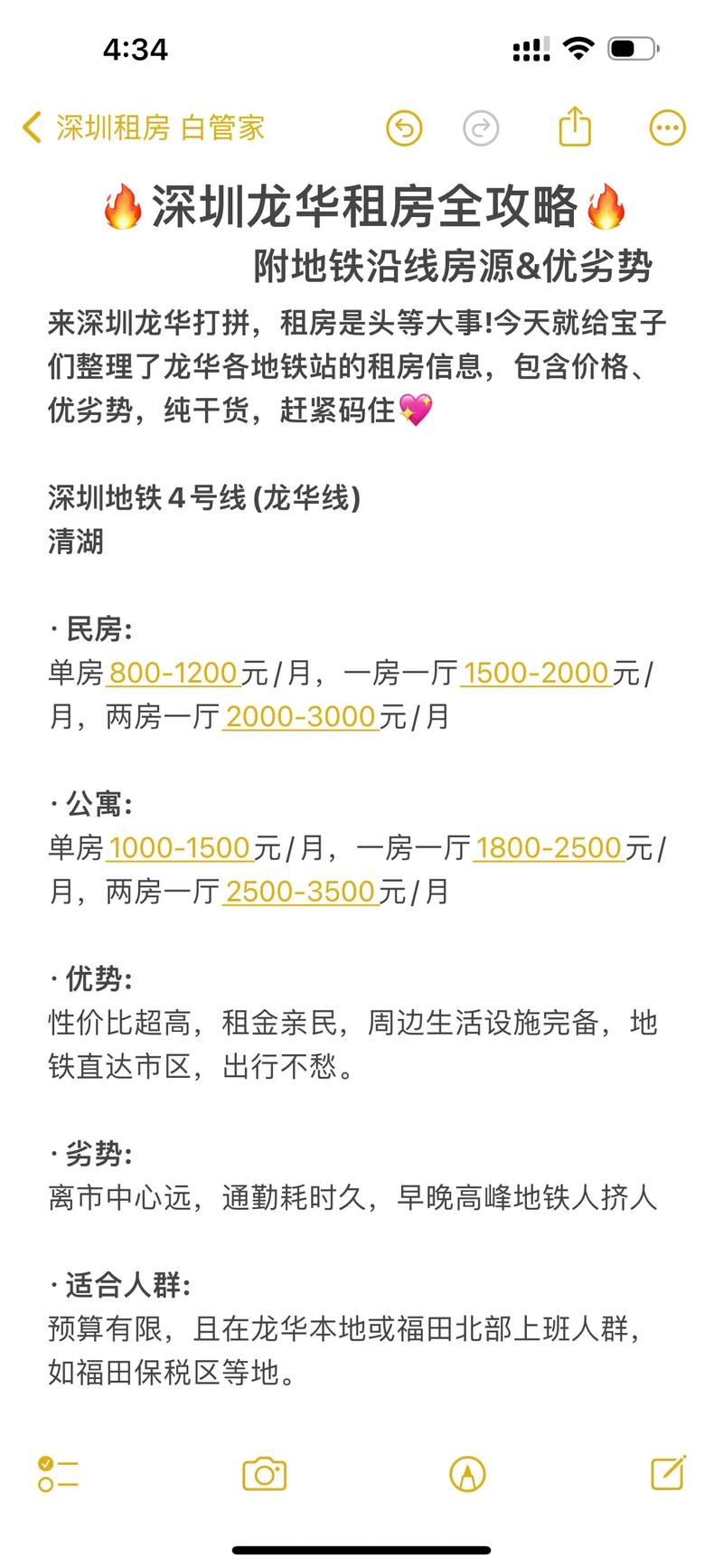Open the markup pen tool
The image size is (723, 1568).
tap(467, 1474)
